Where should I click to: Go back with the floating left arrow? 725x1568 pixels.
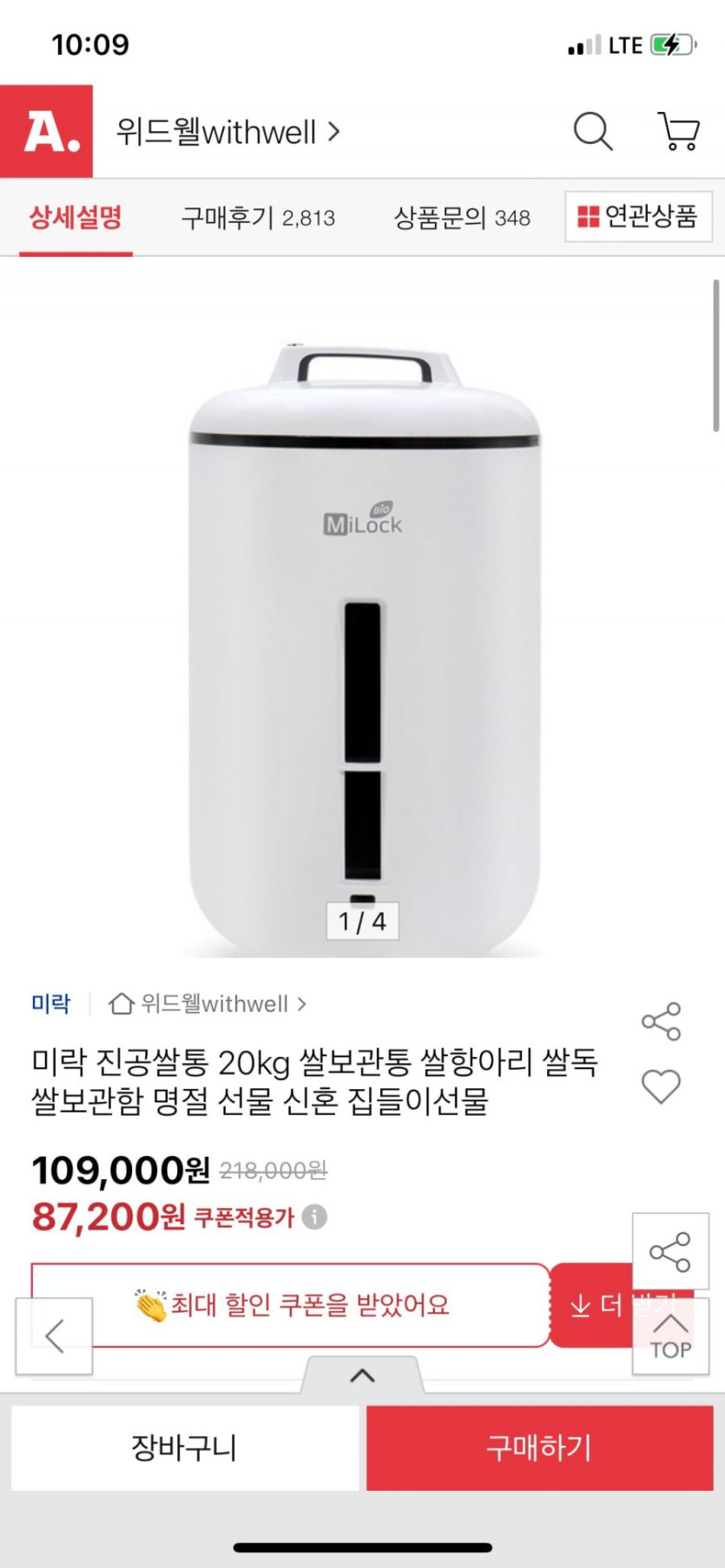(x=54, y=1336)
